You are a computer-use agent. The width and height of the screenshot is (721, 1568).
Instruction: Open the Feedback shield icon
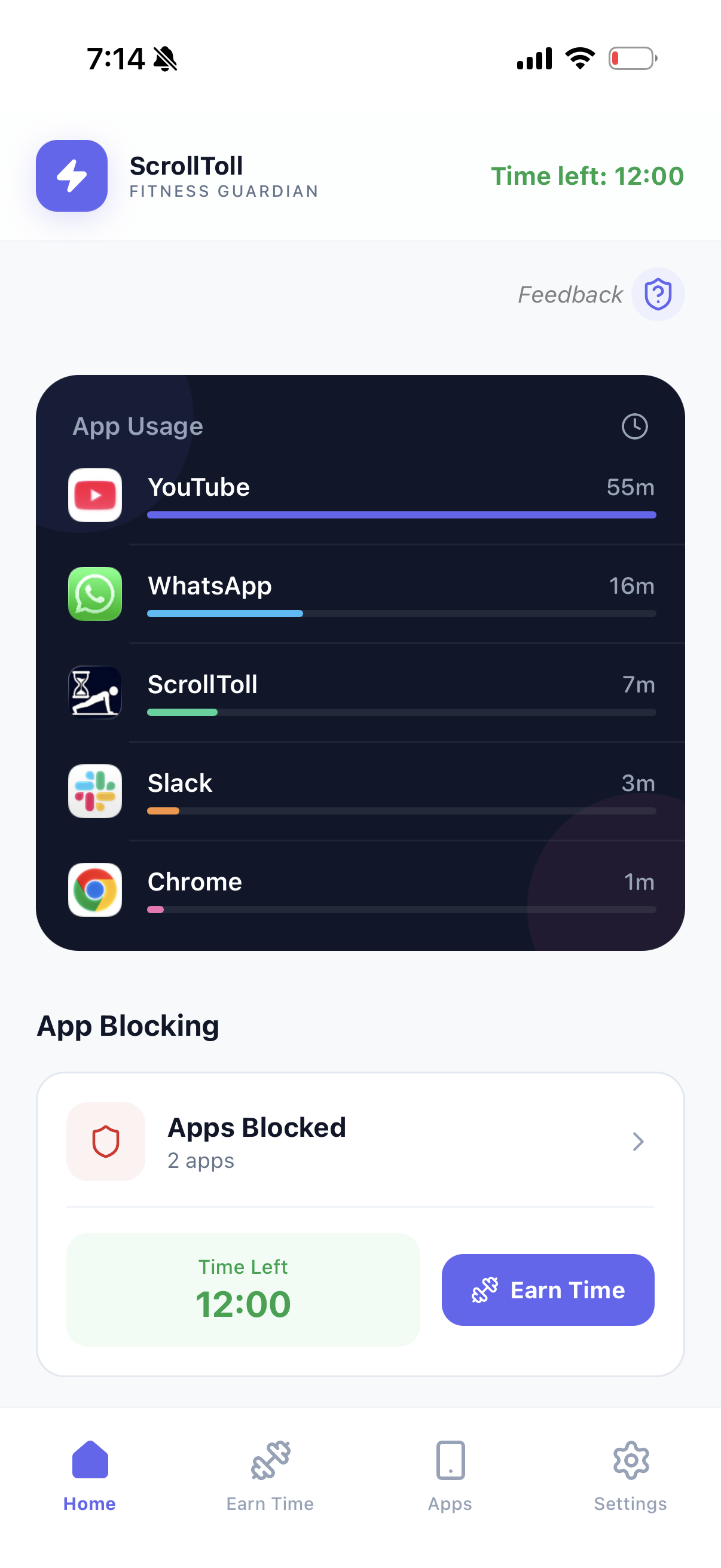(x=658, y=295)
